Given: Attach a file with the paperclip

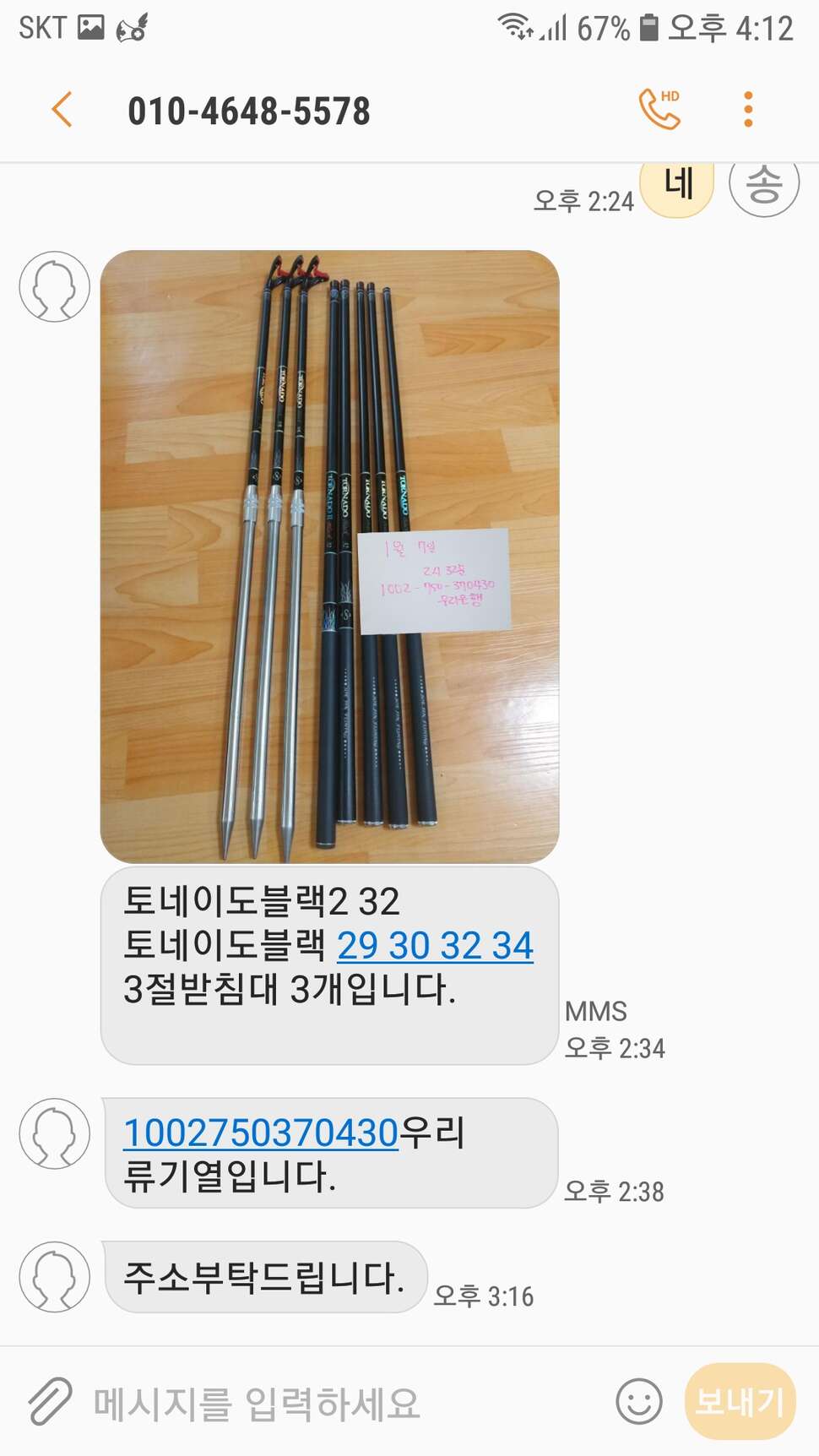Looking at the screenshot, I should coord(51,1402).
